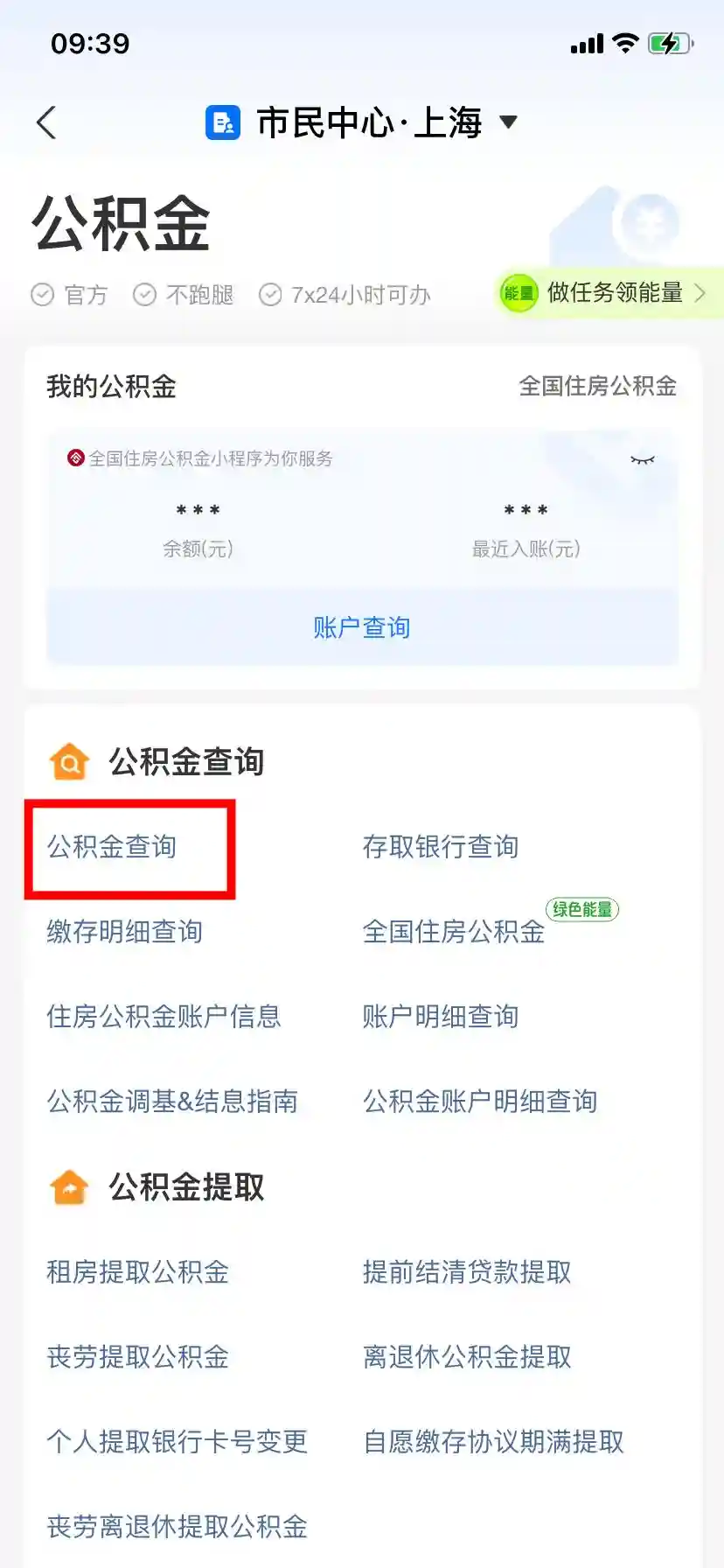
Task: Open 自愿缴存协议期满提取
Action: [x=493, y=1442]
